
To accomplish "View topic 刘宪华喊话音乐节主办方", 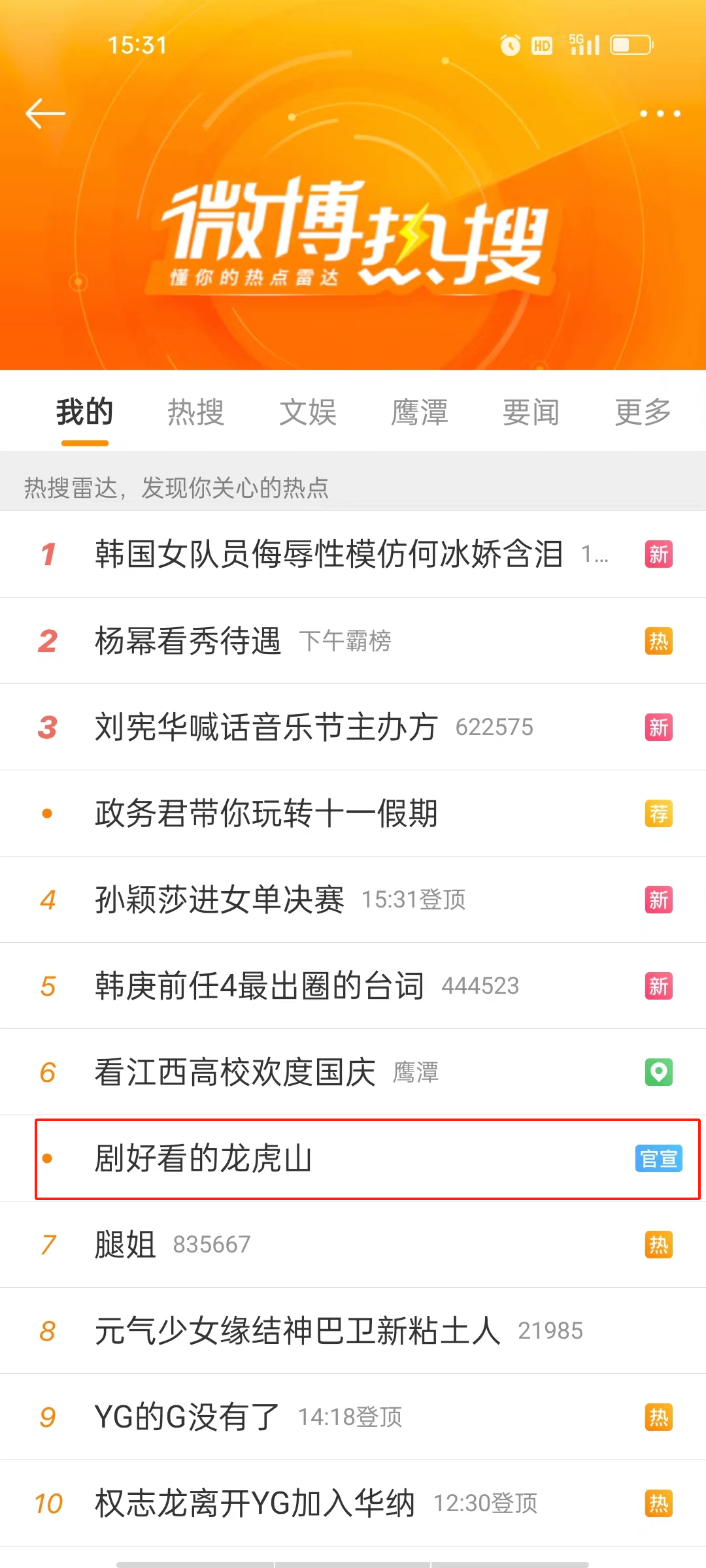I will 265,727.
